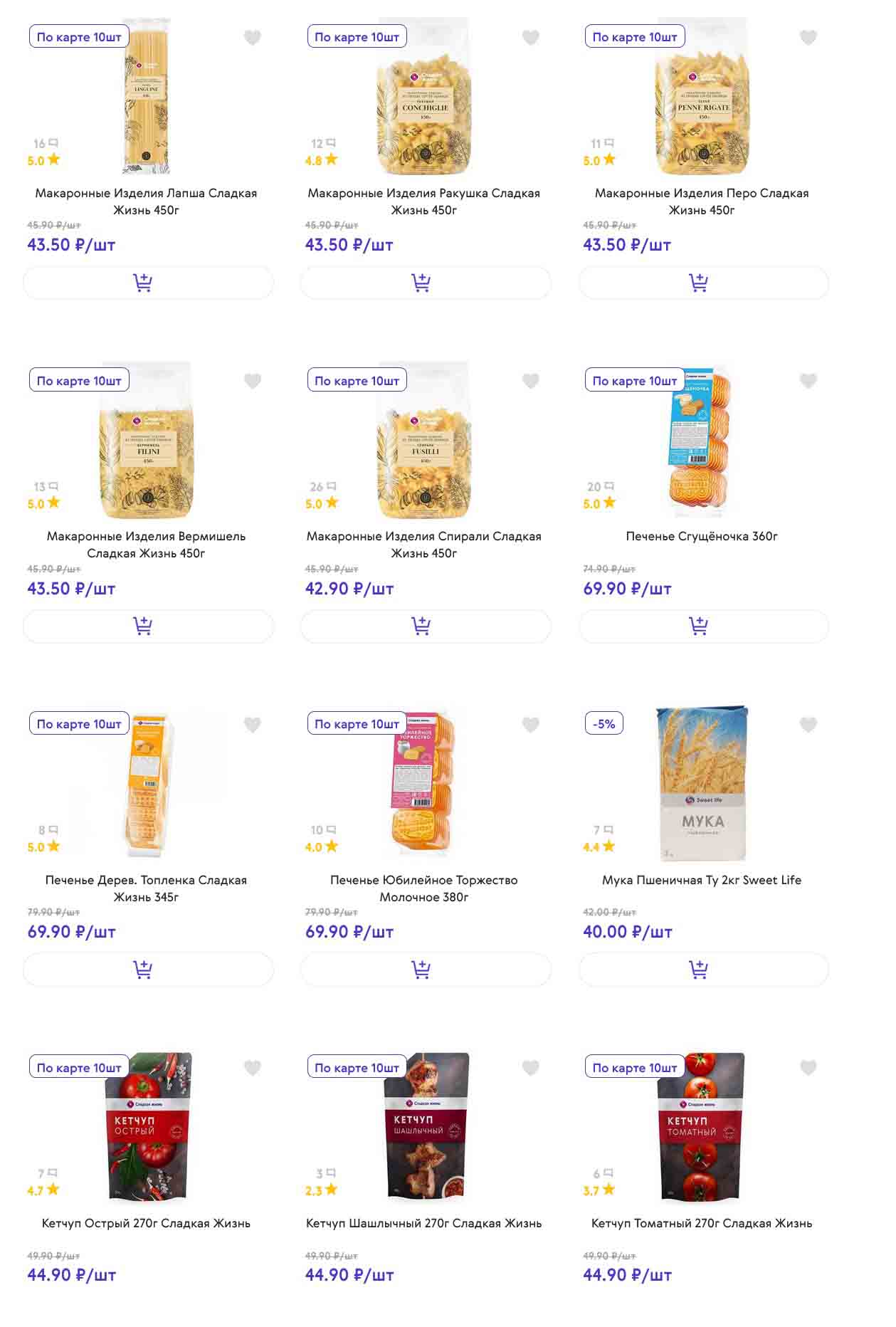Favorite the Ракушка Сладкая Жизнь pasta
The width and height of the screenshot is (896, 1327).
[530, 37]
